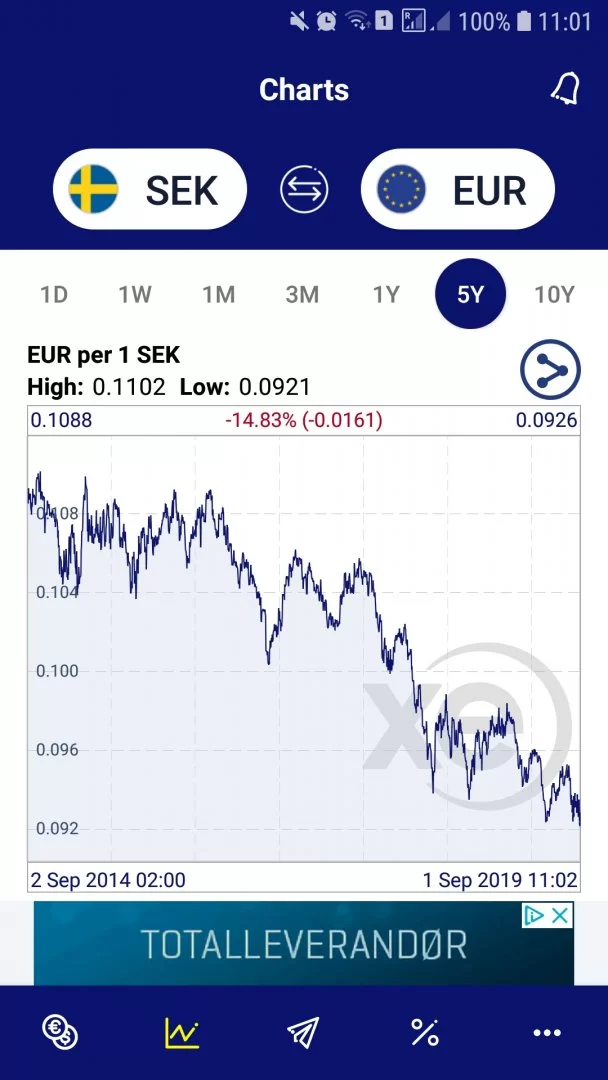This screenshot has width=608, height=1080.
Task: Open the percent rates tab
Action: tap(425, 1032)
